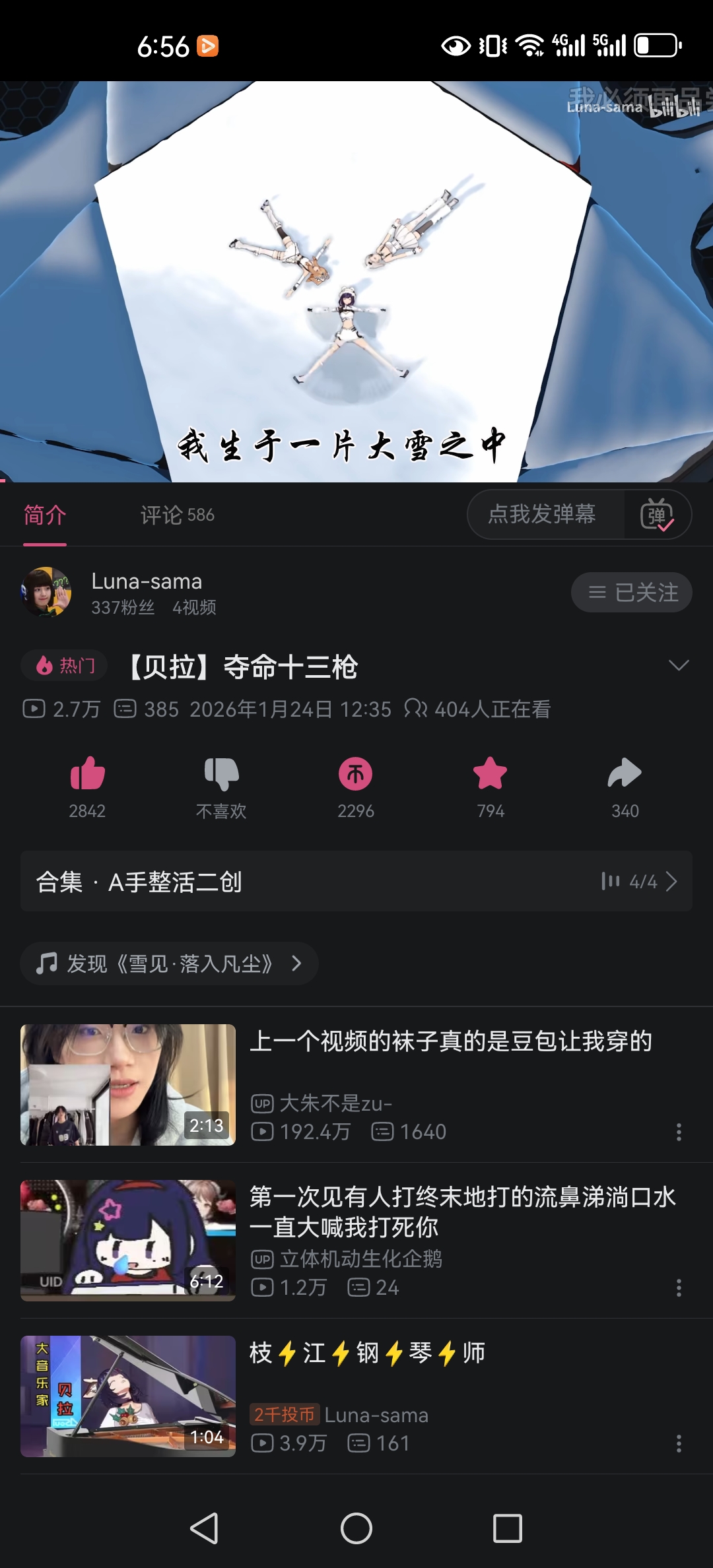Share this video via arrow icon

625,773
